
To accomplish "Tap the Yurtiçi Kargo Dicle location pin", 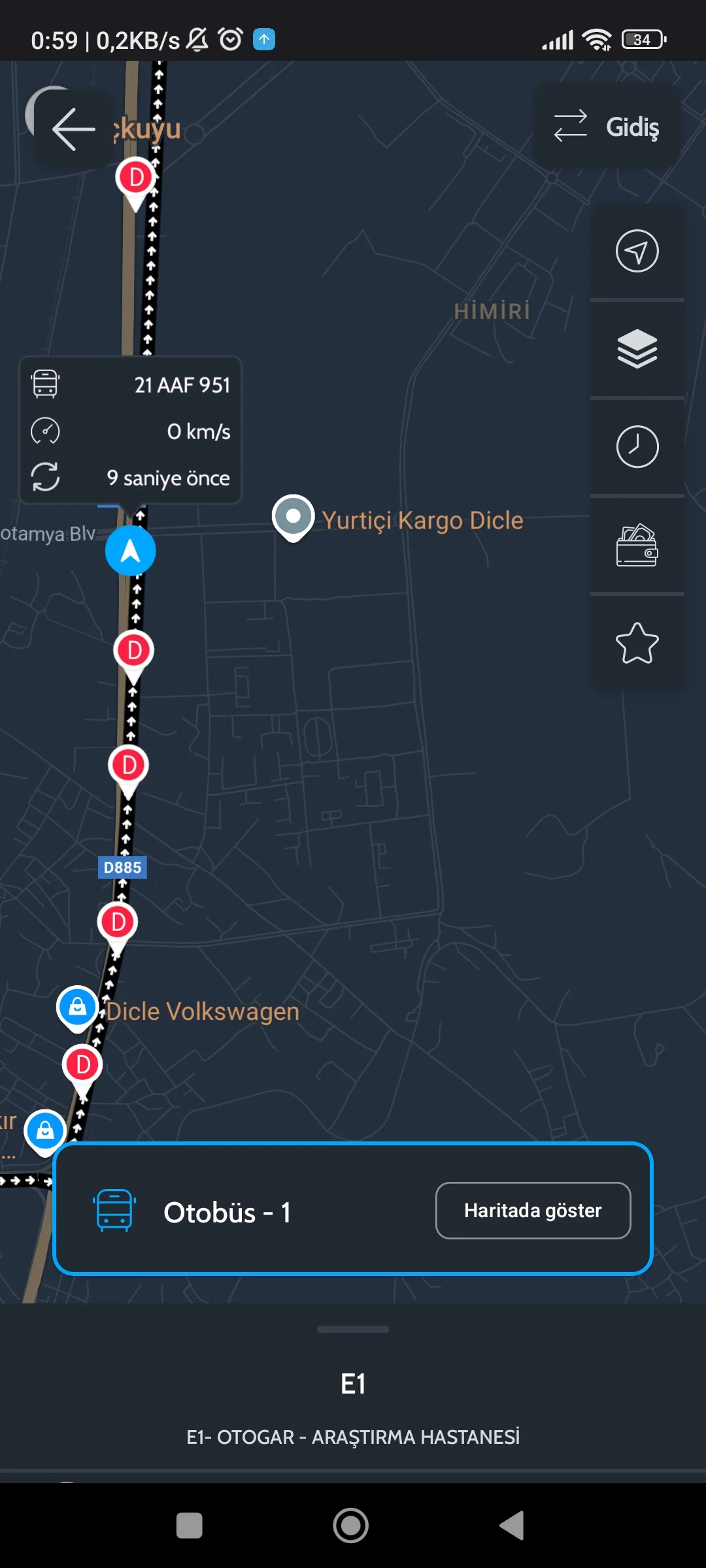I will click(x=293, y=518).
